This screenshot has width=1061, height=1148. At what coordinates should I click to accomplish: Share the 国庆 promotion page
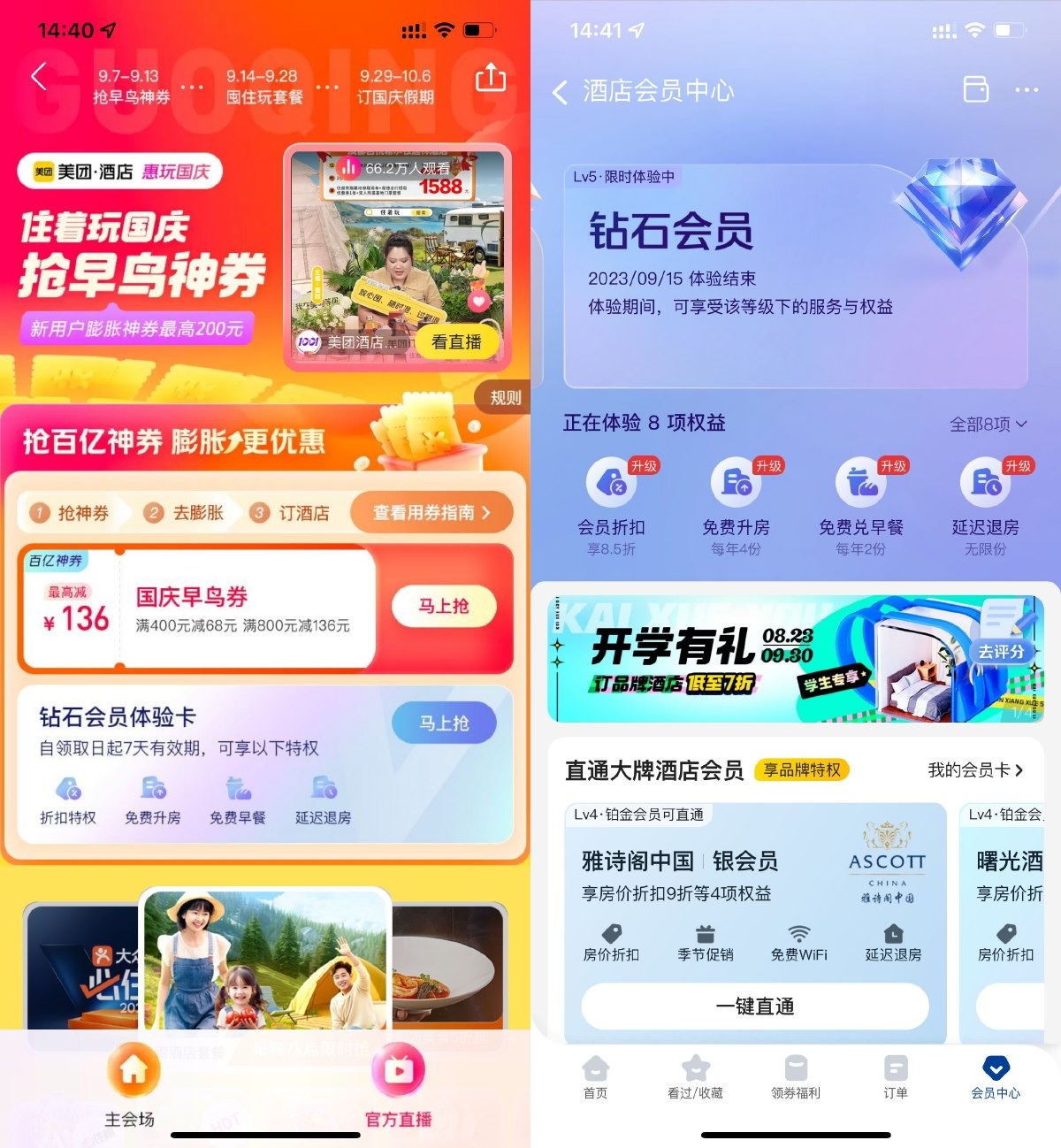pyautogui.click(x=491, y=78)
